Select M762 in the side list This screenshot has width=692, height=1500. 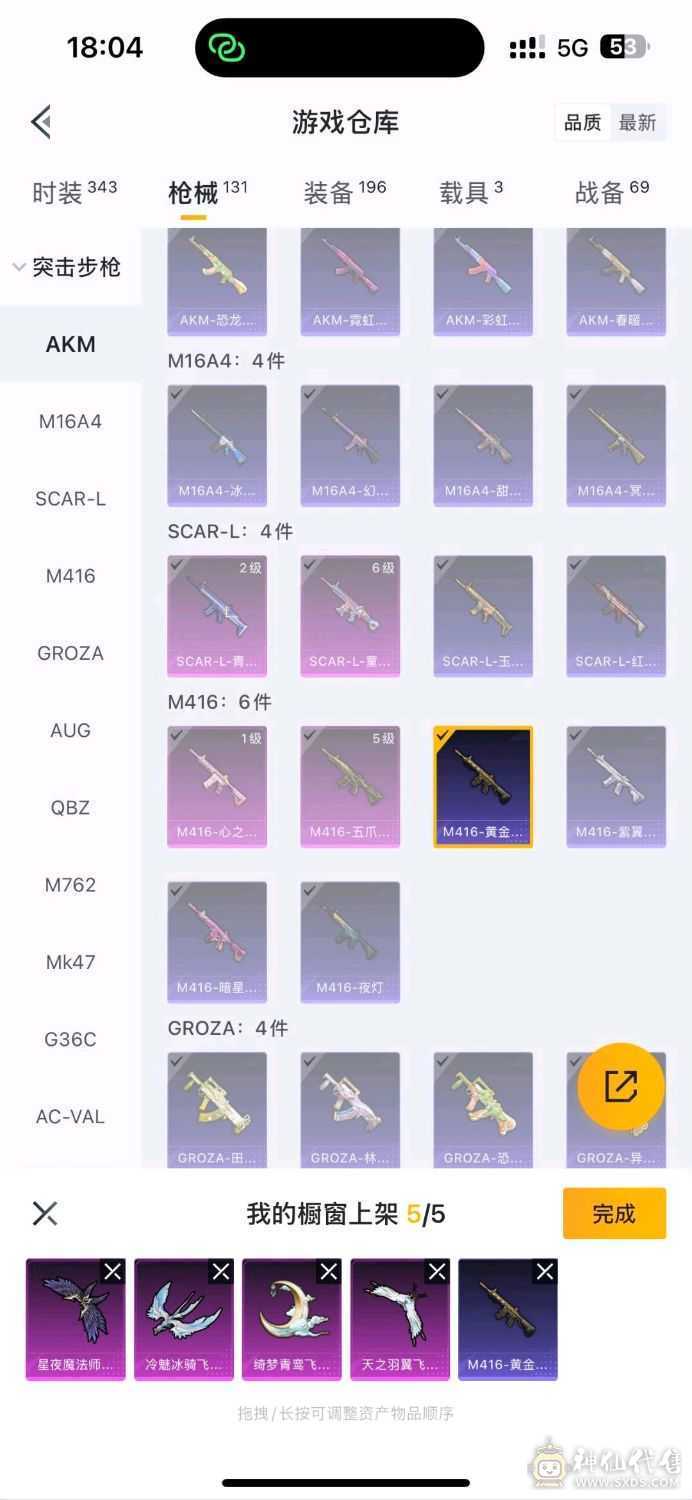point(70,885)
